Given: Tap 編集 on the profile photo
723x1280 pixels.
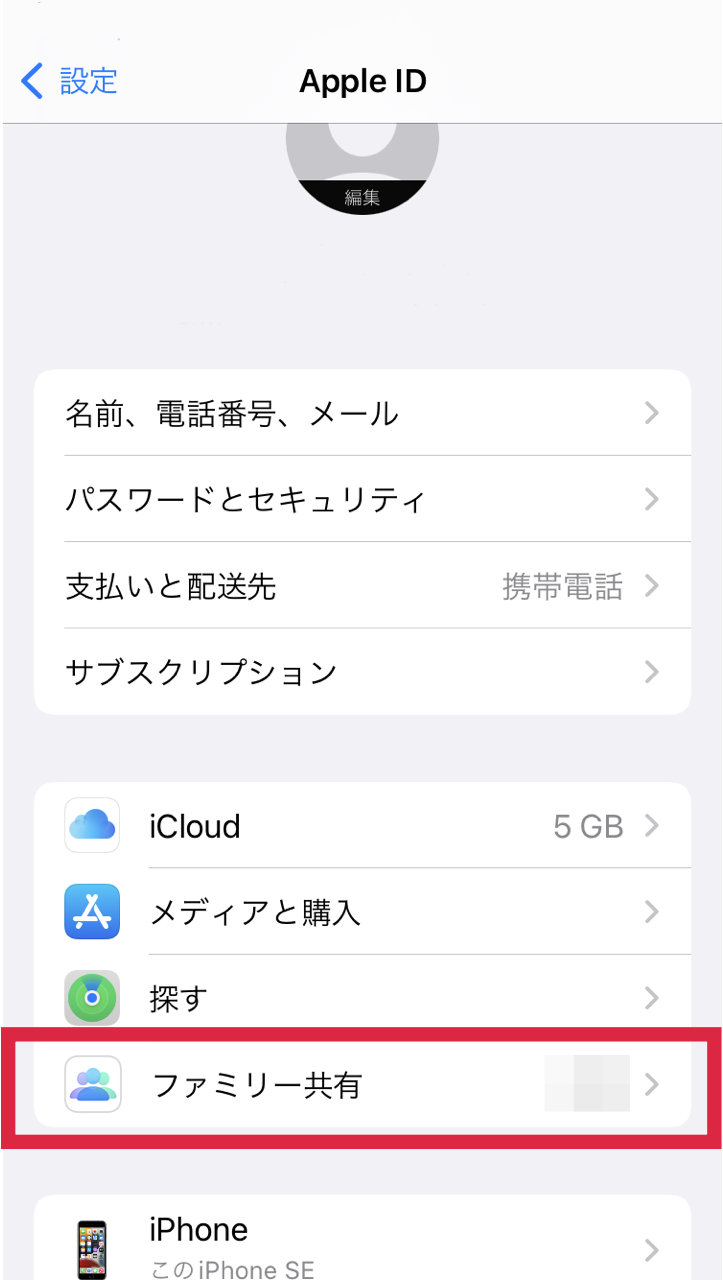Looking at the screenshot, I should click(x=362, y=197).
